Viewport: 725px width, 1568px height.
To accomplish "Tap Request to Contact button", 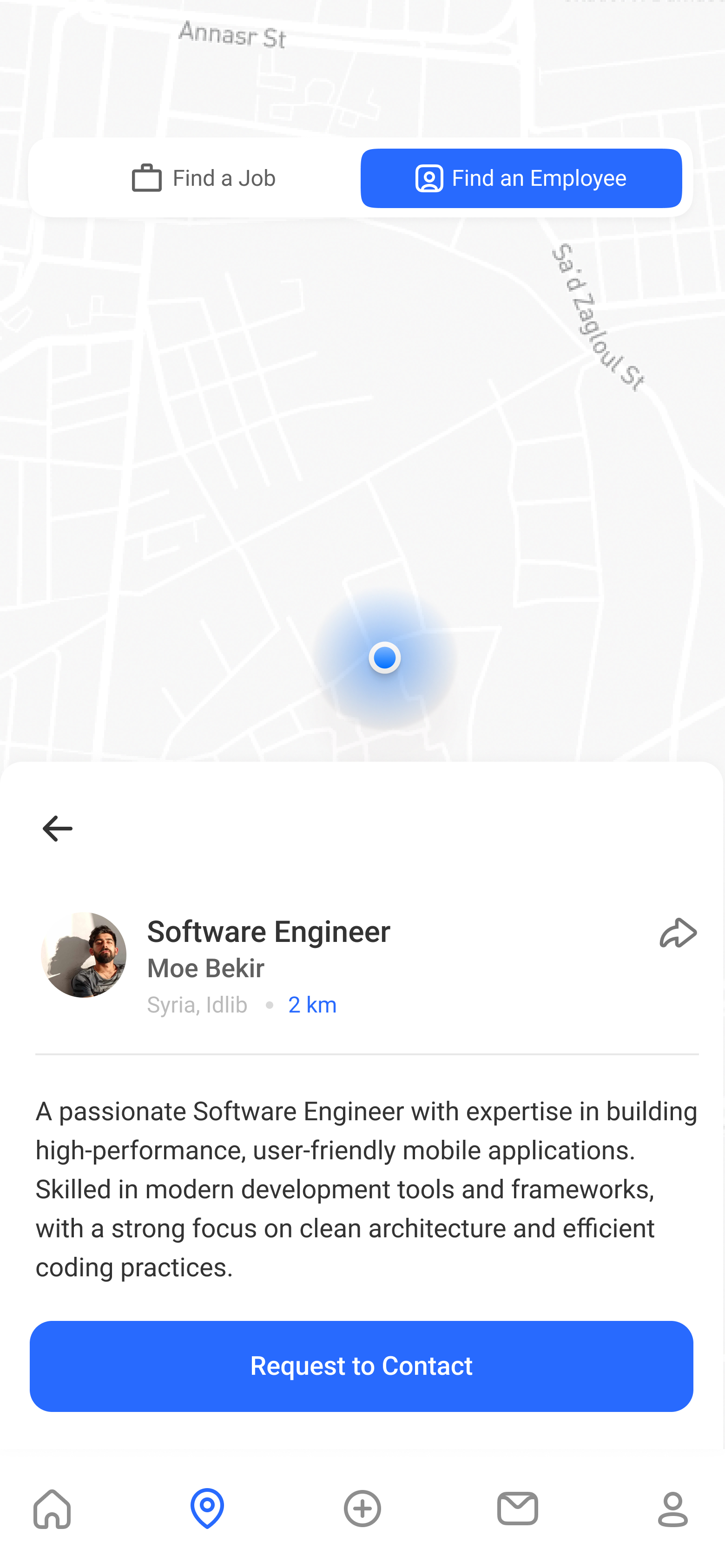I will coord(361,1366).
